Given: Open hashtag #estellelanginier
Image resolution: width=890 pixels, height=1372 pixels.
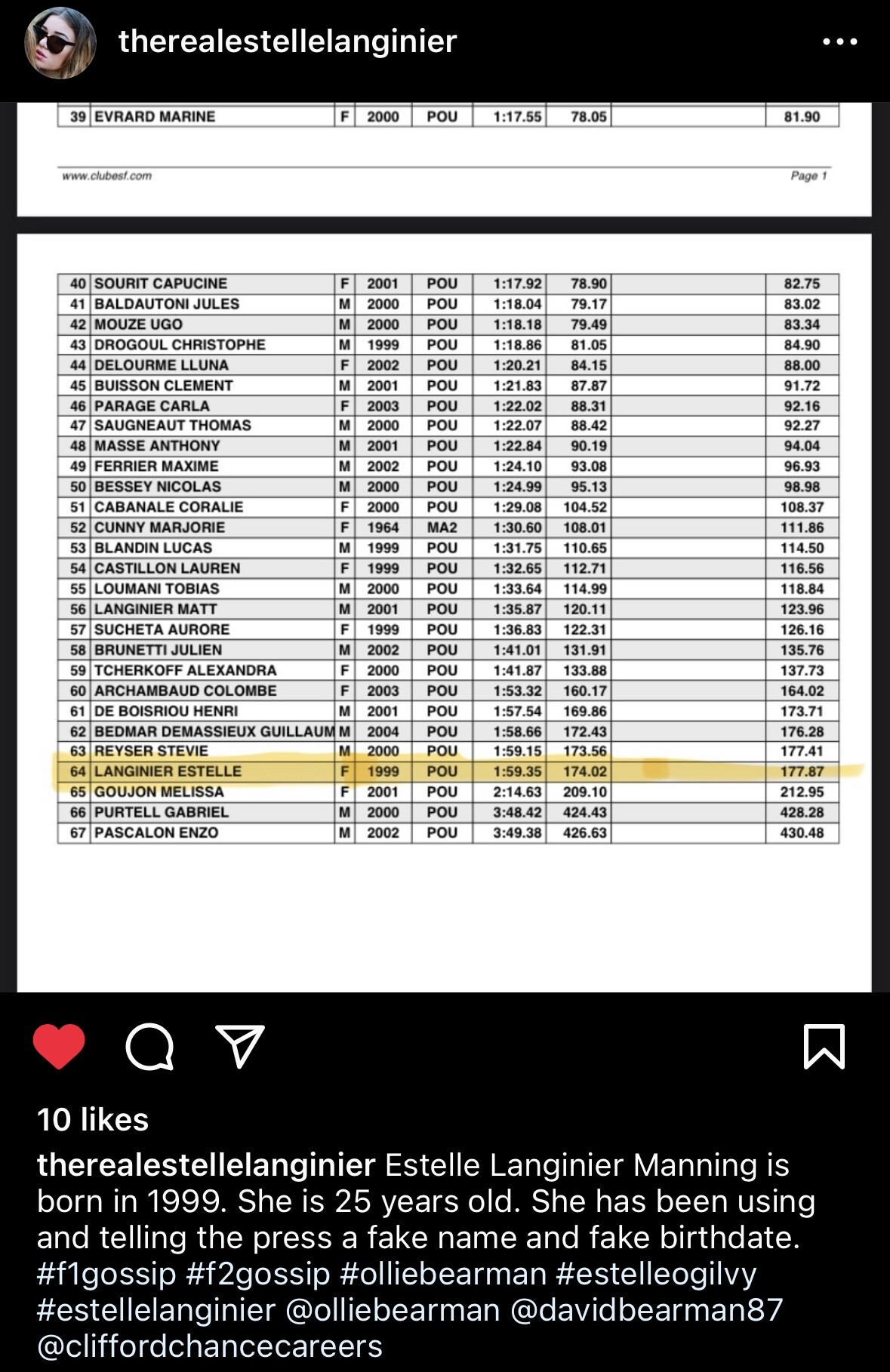Looking at the screenshot, I should tap(156, 1309).
